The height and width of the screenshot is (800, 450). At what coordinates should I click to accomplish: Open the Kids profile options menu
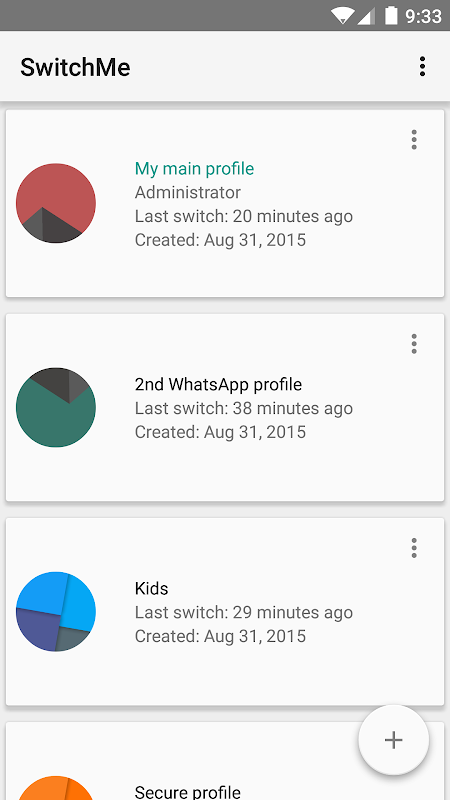[414, 548]
